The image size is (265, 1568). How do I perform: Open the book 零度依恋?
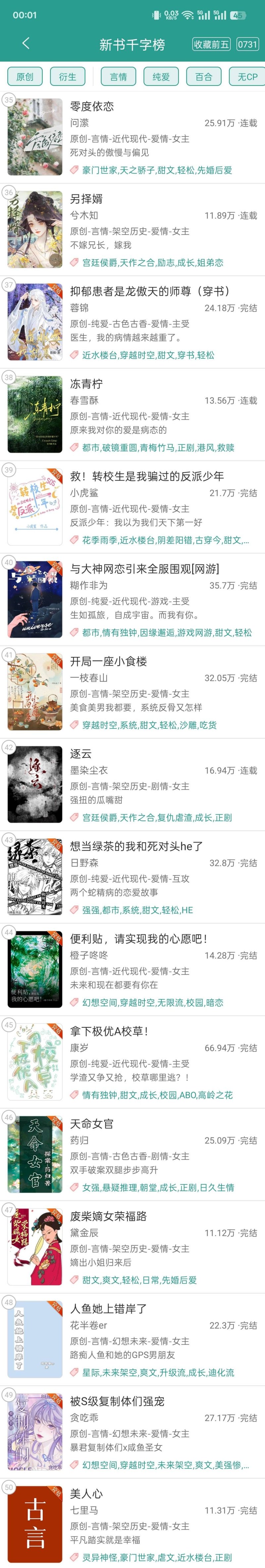pos(92,107)
